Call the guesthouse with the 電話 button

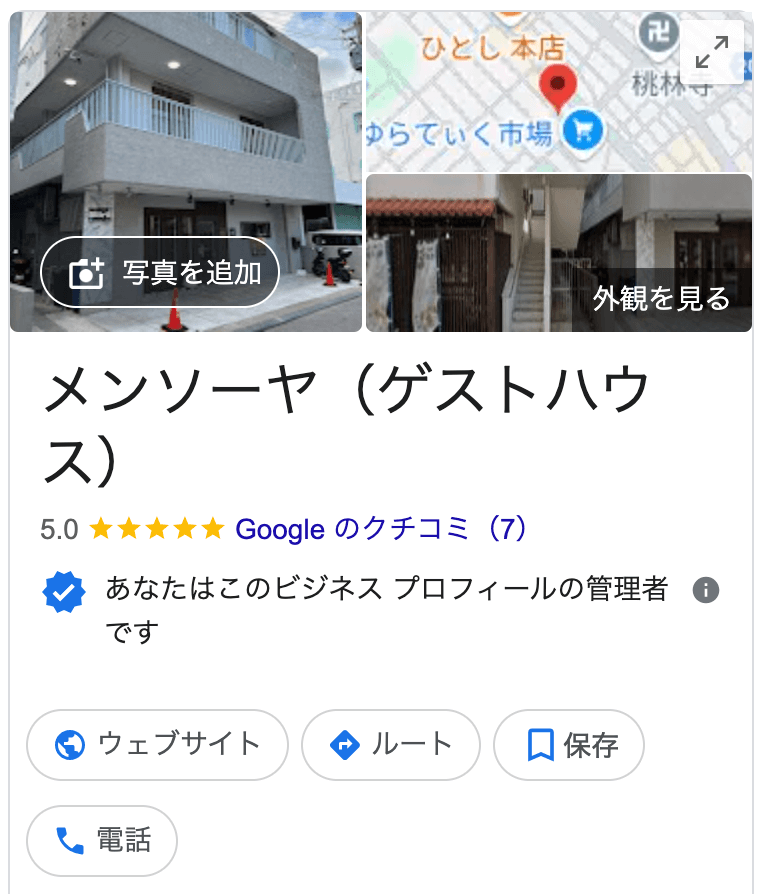pyautogui.click(x=101, y=840)
